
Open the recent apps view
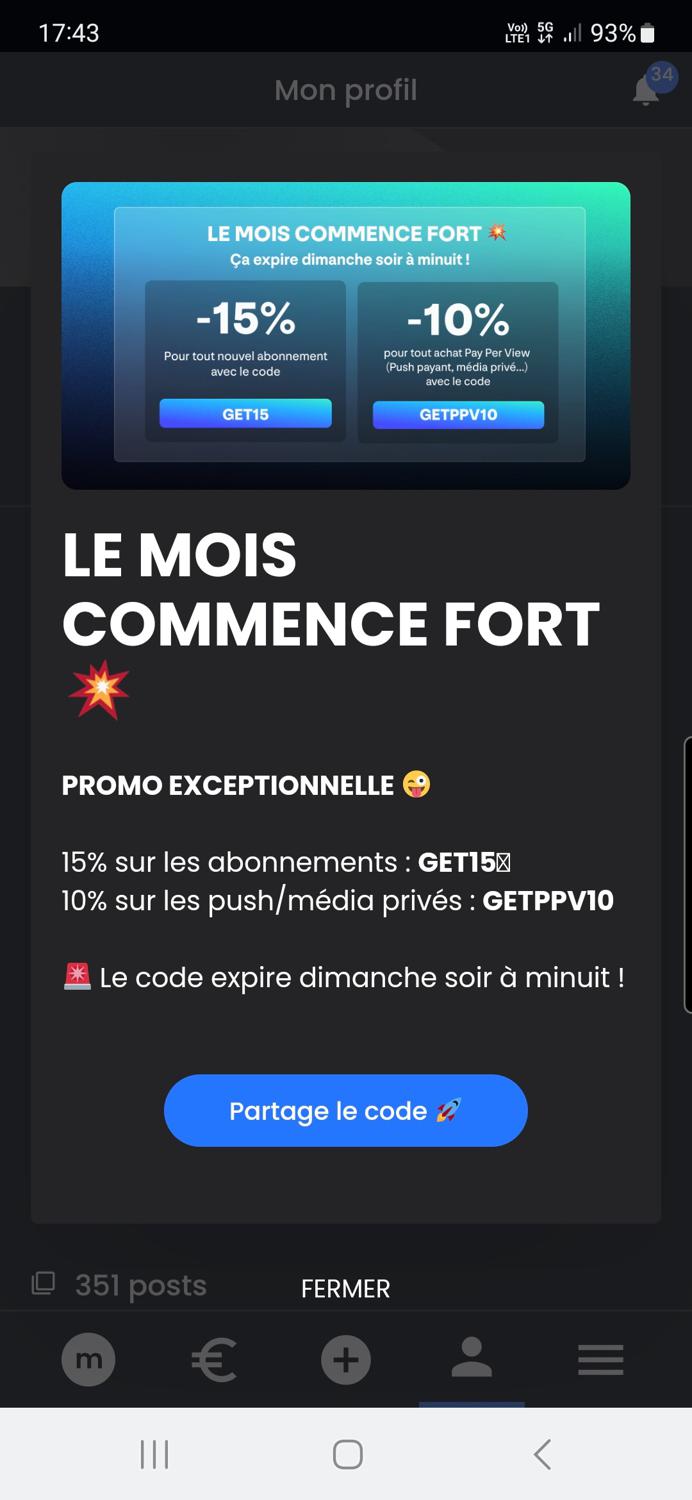click(154, 1454)
